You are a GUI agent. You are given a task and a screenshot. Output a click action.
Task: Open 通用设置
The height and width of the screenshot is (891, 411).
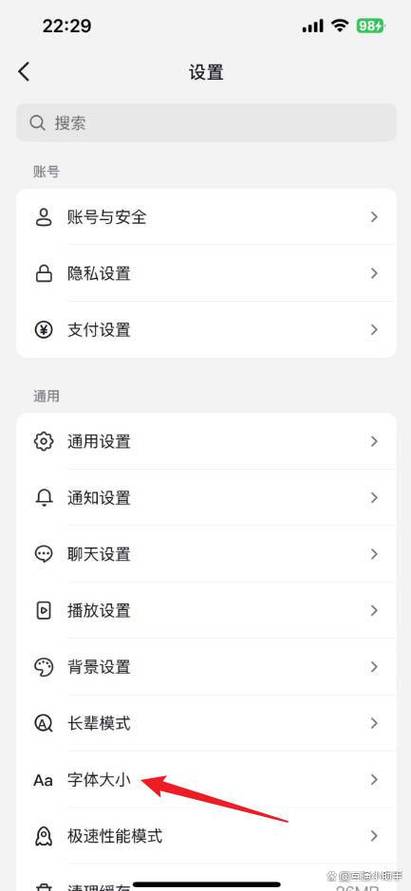[x=206, y=442]
